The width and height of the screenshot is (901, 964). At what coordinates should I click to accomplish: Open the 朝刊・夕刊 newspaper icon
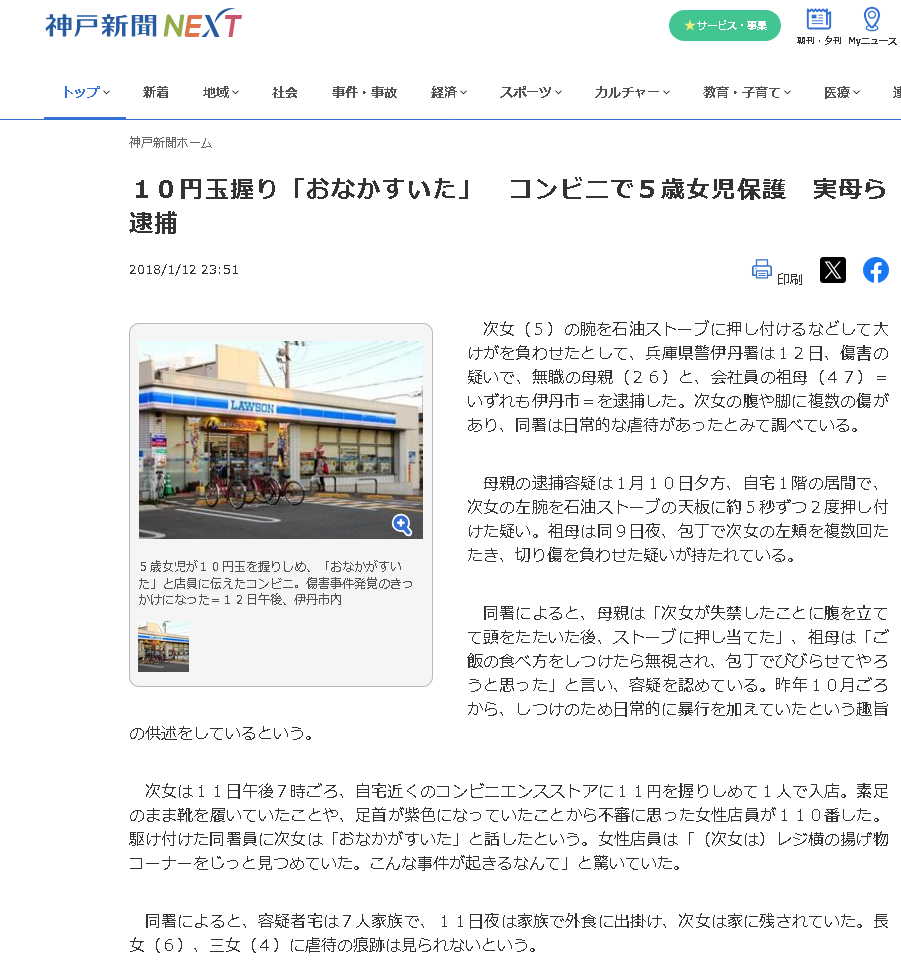pyautogui.click(x=818, y=26)
